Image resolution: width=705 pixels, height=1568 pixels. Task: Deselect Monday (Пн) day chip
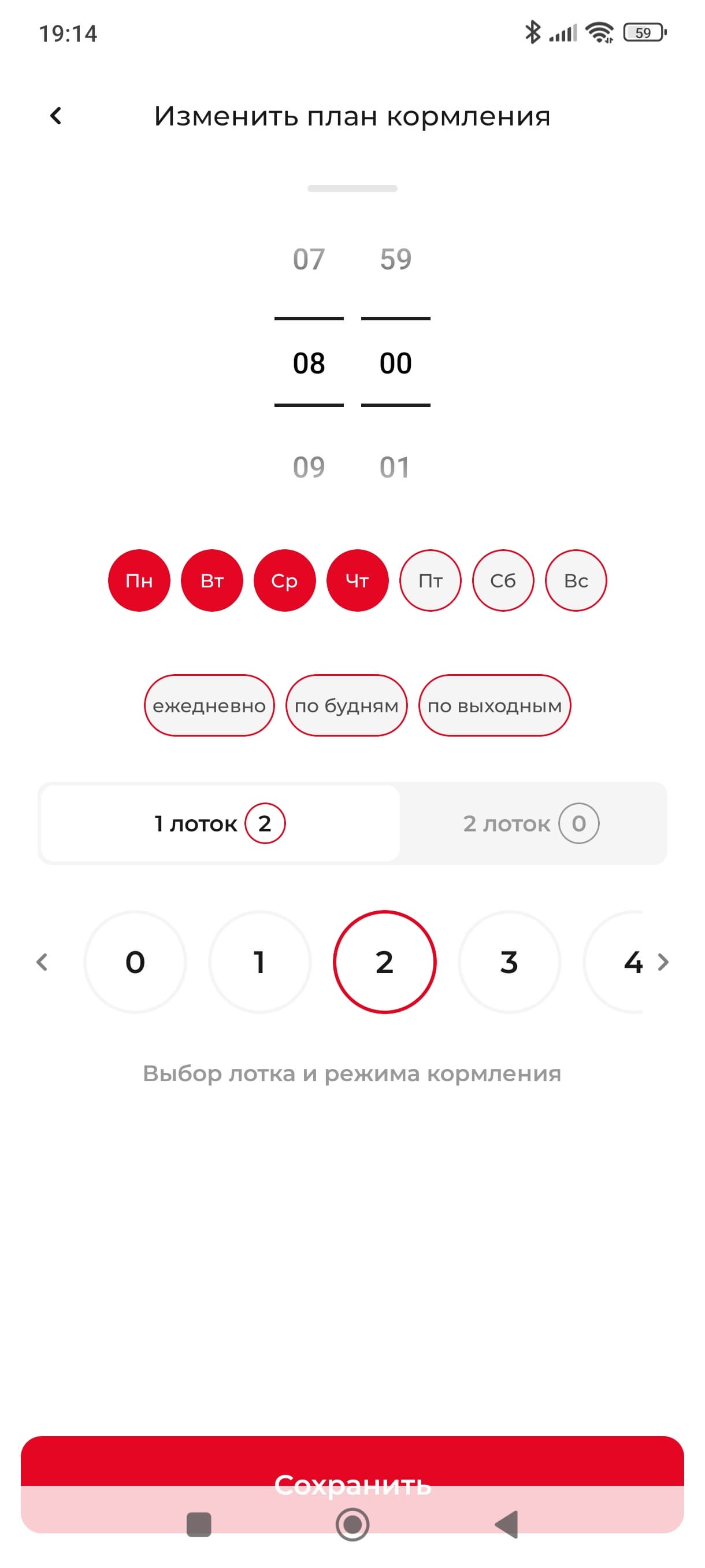click(x=139, y=580)
